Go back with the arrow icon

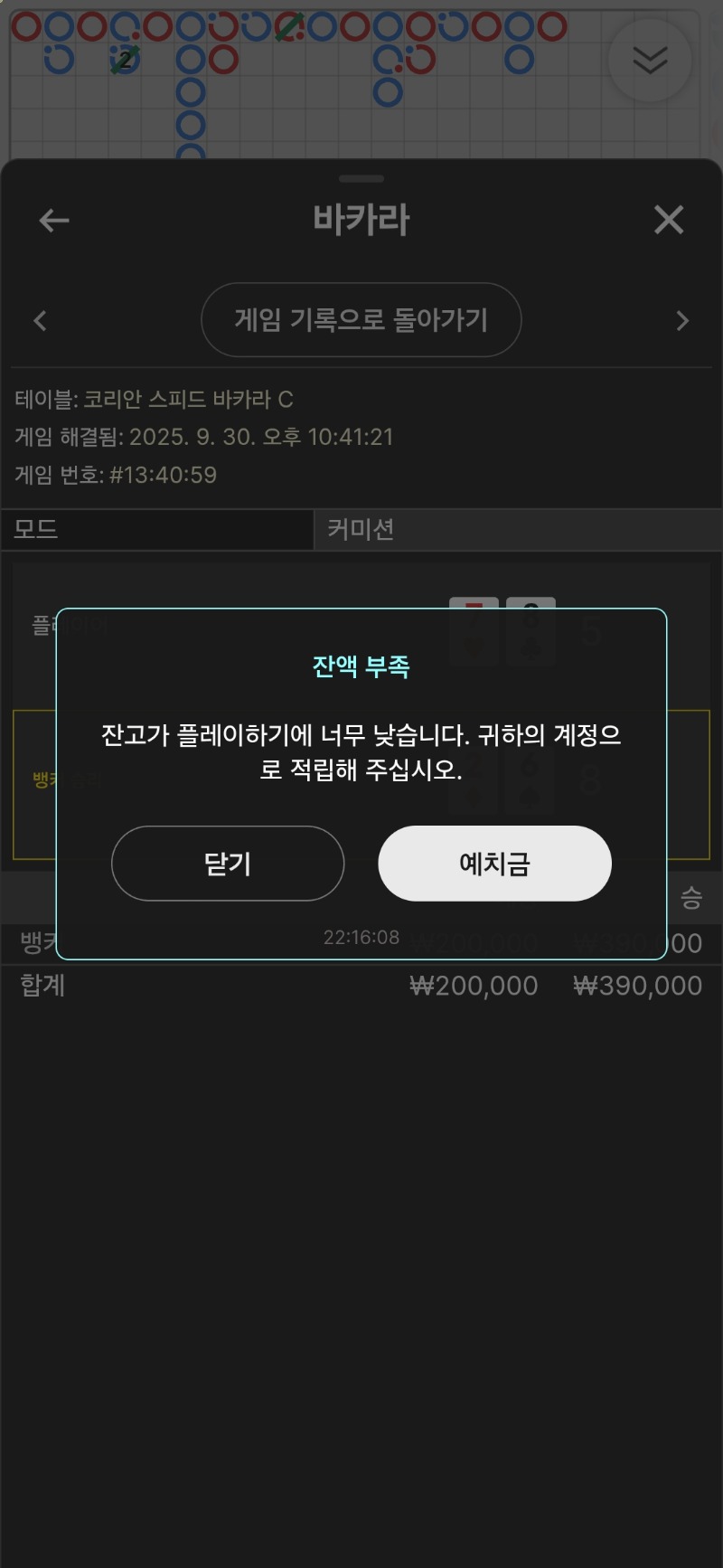pyautogui.click(x=54, y=220)
